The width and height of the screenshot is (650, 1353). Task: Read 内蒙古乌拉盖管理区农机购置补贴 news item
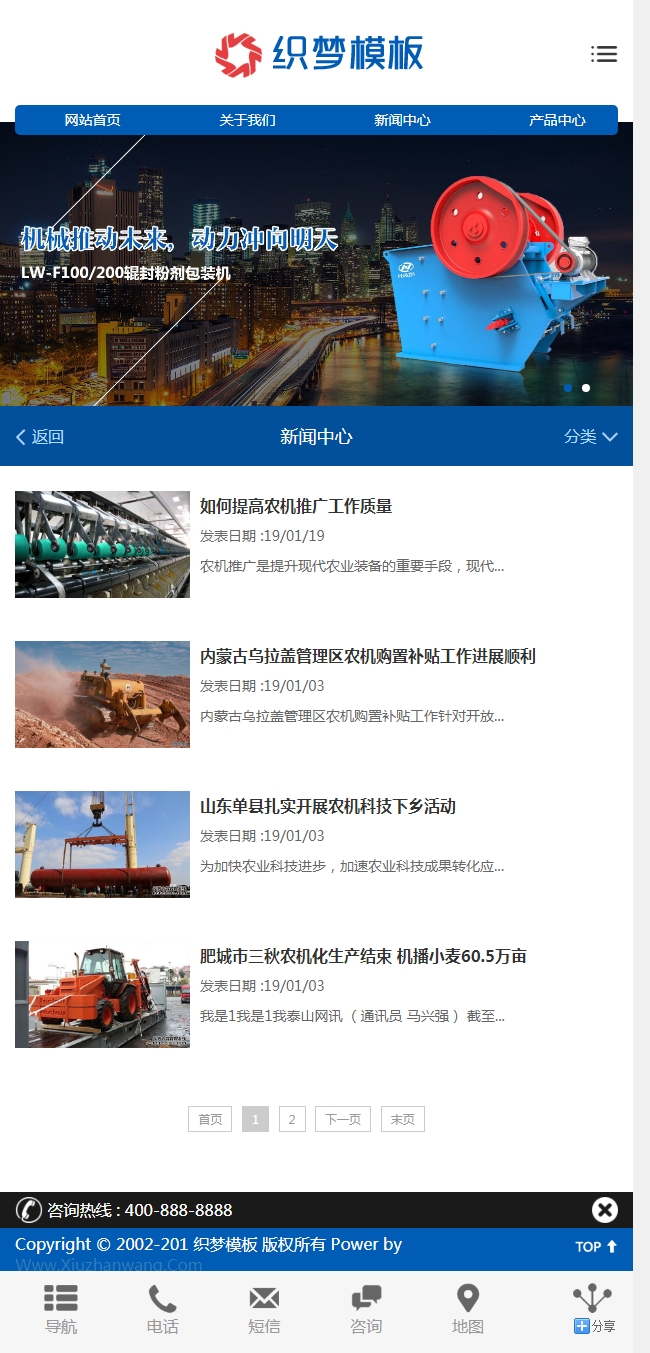pyautogui.click(x=367, y=657)
